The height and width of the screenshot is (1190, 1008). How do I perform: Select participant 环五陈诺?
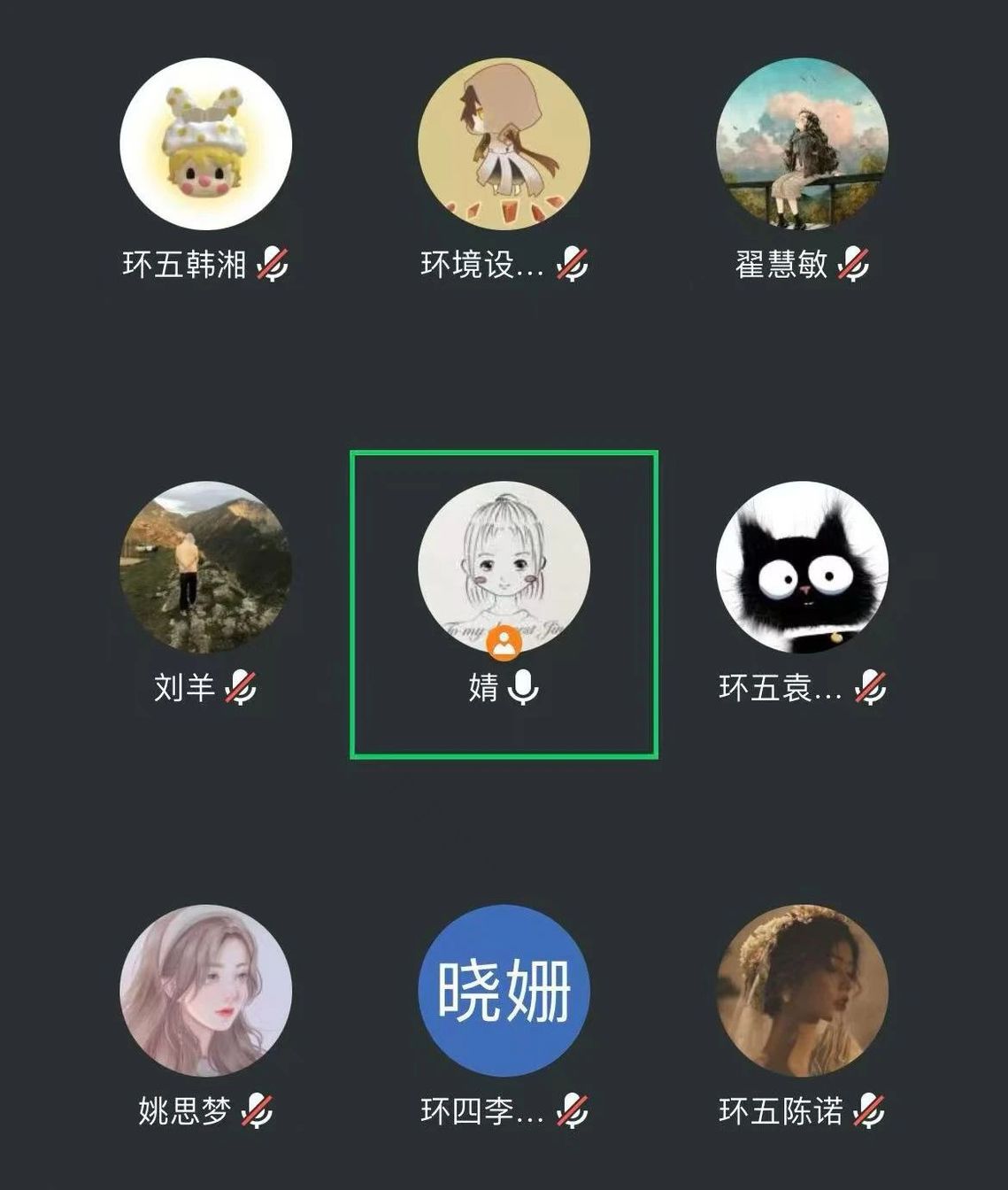[x=802, y=991]
